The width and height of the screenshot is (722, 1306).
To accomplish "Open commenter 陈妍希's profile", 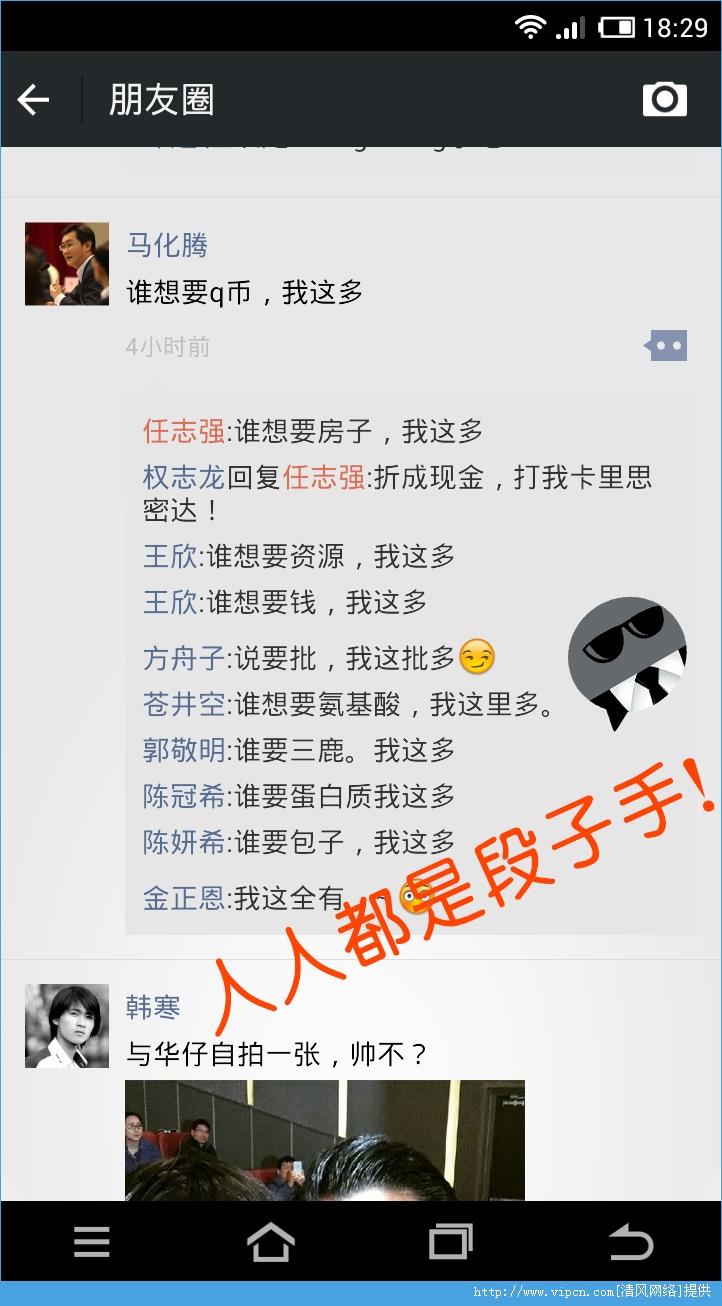I will tap(185, 842).
